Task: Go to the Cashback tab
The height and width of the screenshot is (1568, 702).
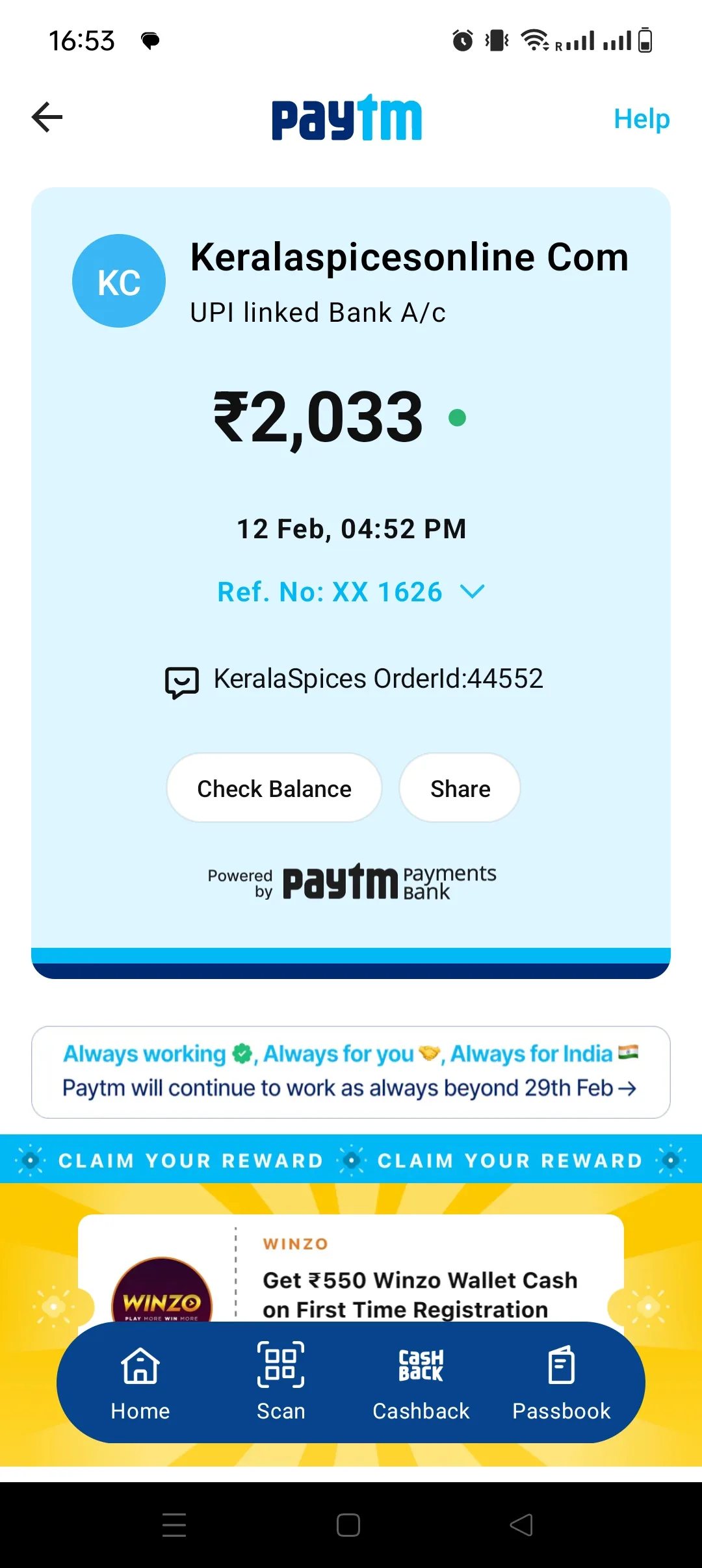Action: [421, 1382]
